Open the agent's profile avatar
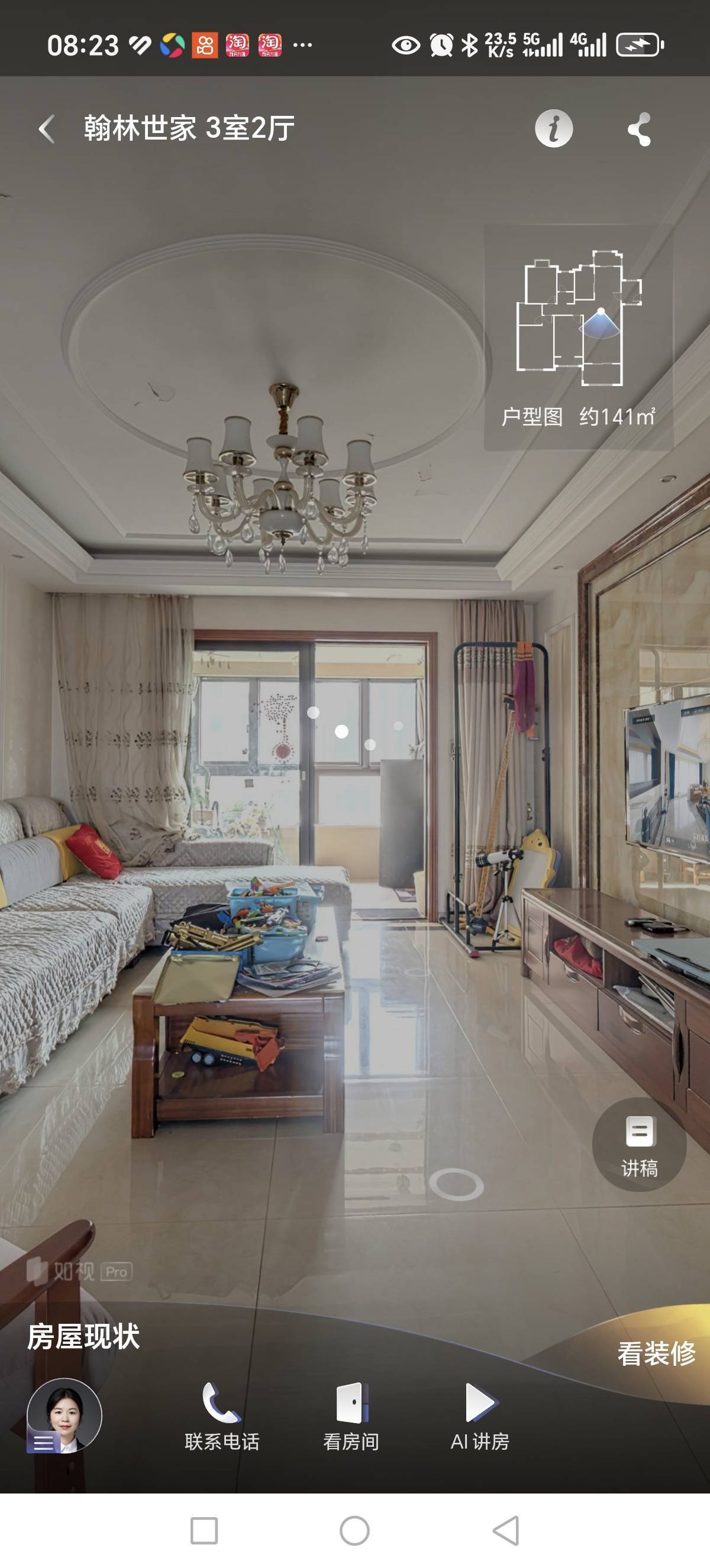 [x=64, y=1415]
